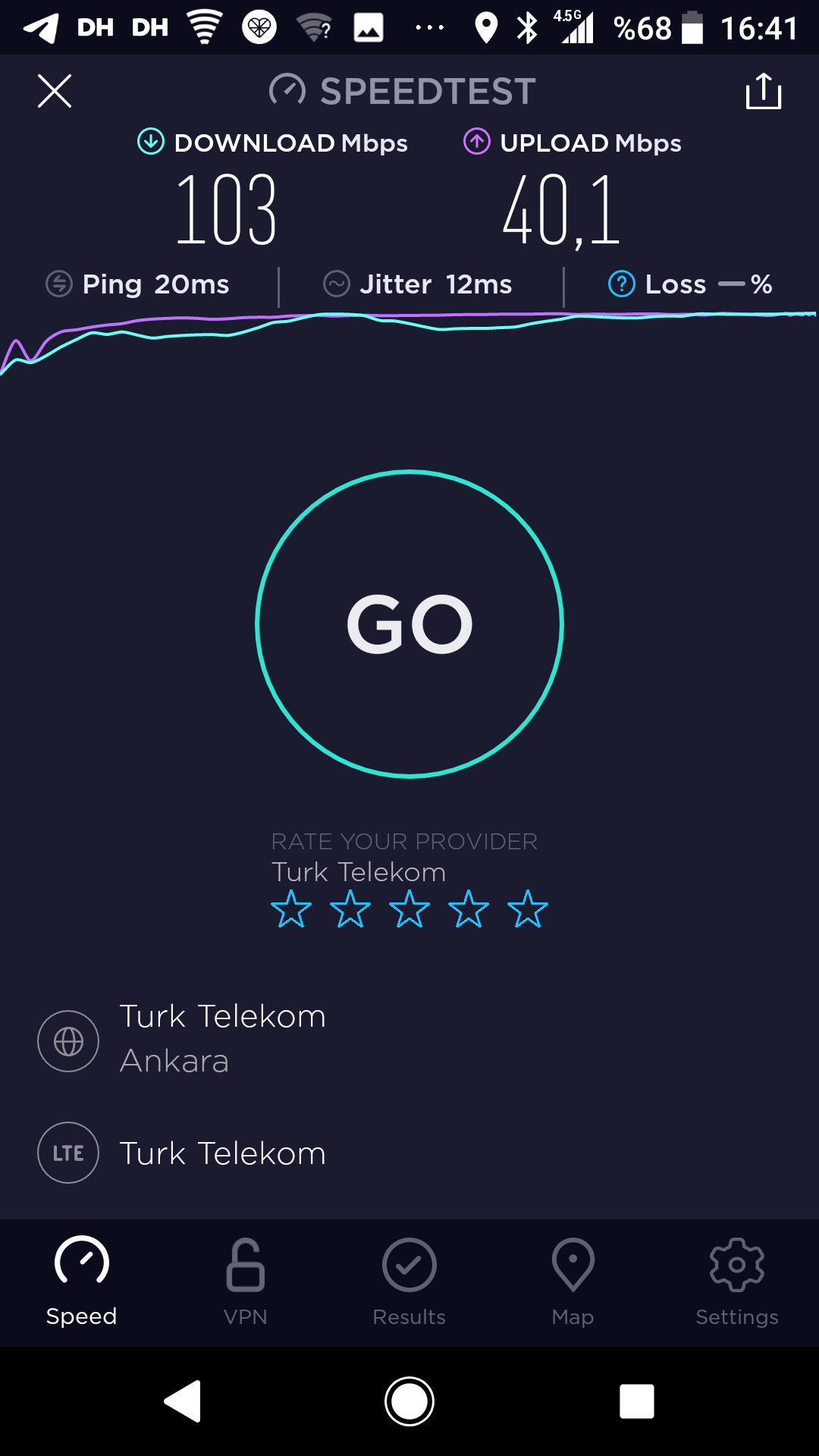Image resolution: width=819 pixels, height=1456 pixels.
Task: Rate Turk Telekom one star
Action: (291, 909)
